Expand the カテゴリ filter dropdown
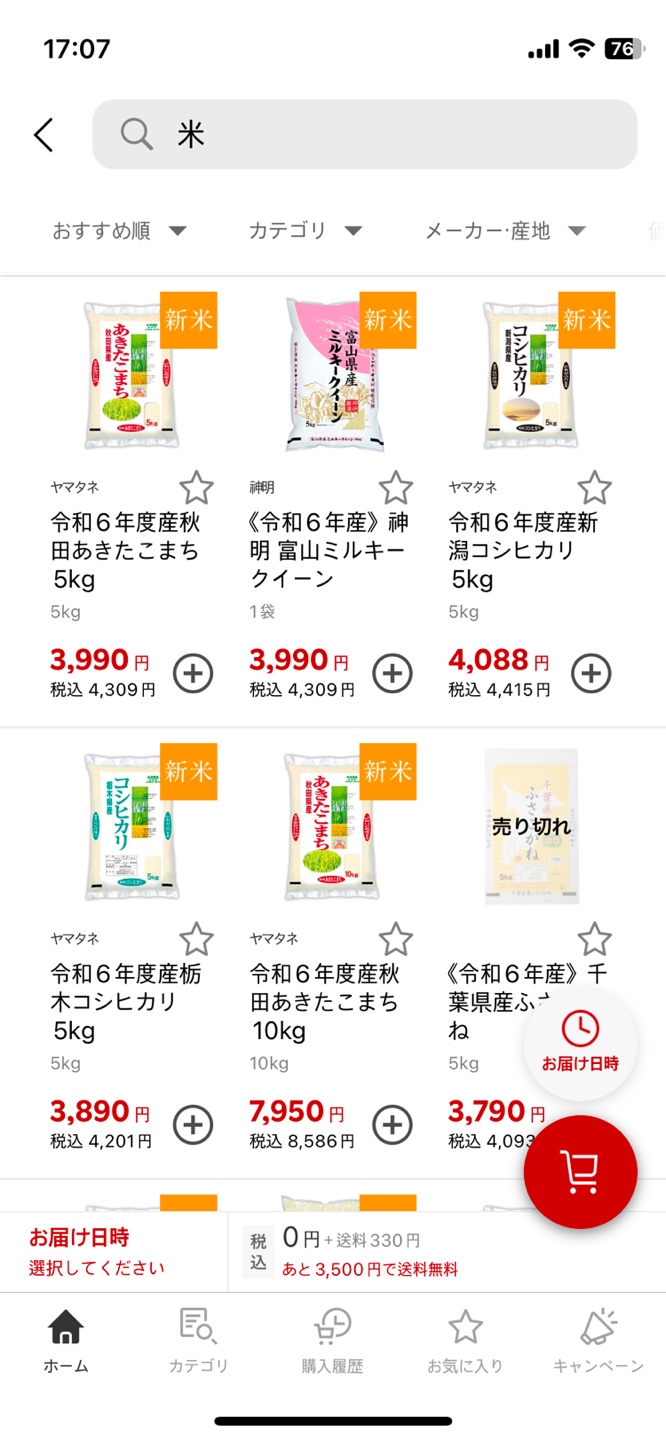 (305, 231)
